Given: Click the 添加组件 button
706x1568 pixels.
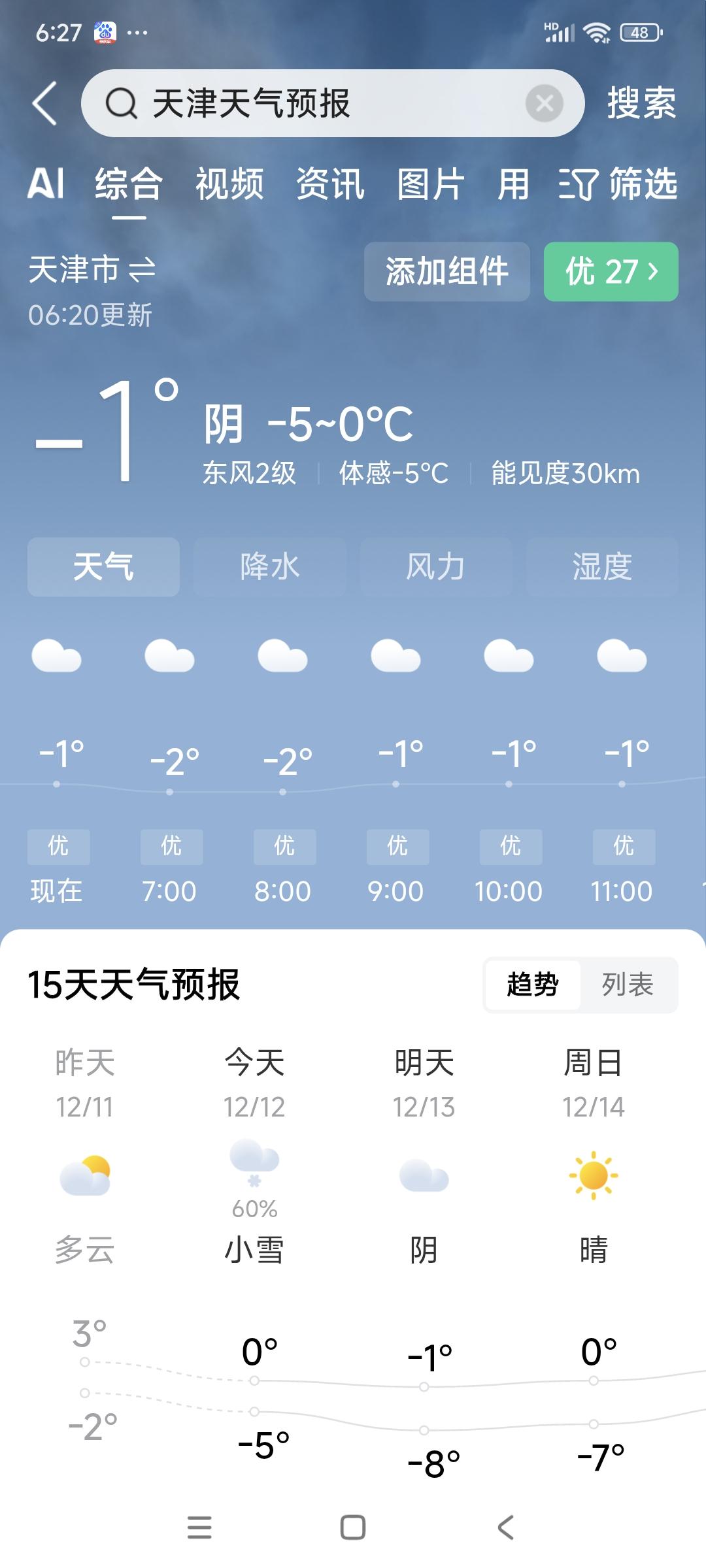Looking at the screenshot, I should click(x=447, y=272).
